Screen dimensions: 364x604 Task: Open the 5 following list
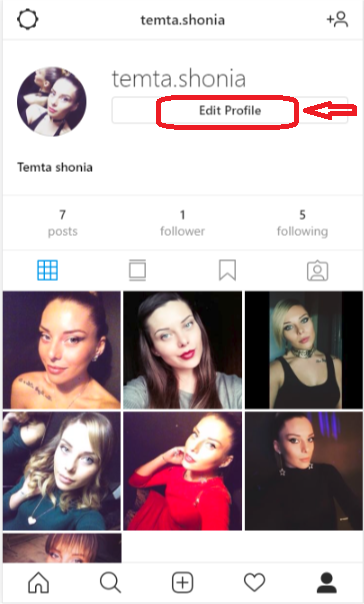click(302, 223)
